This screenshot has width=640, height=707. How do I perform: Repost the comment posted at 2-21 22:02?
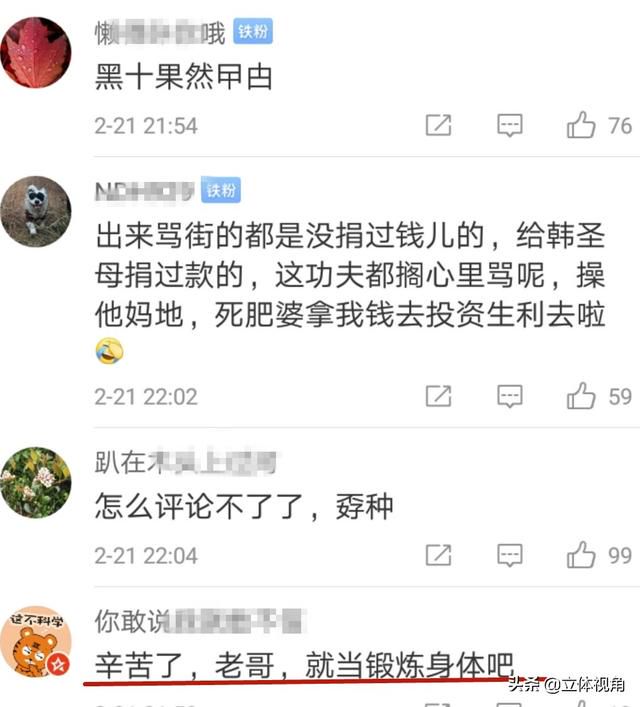[x=438, y=396]
